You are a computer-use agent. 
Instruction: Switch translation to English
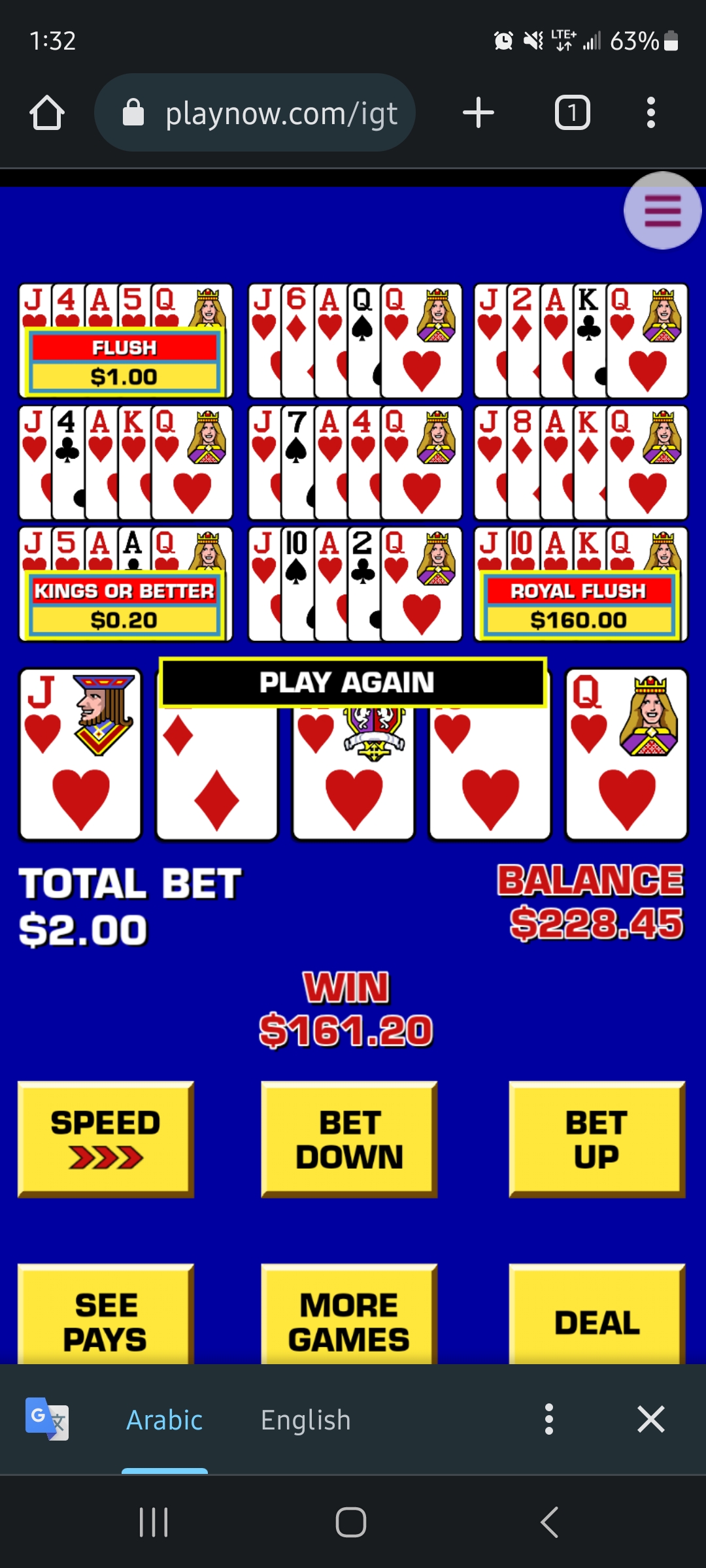(x=306, y=1420)
